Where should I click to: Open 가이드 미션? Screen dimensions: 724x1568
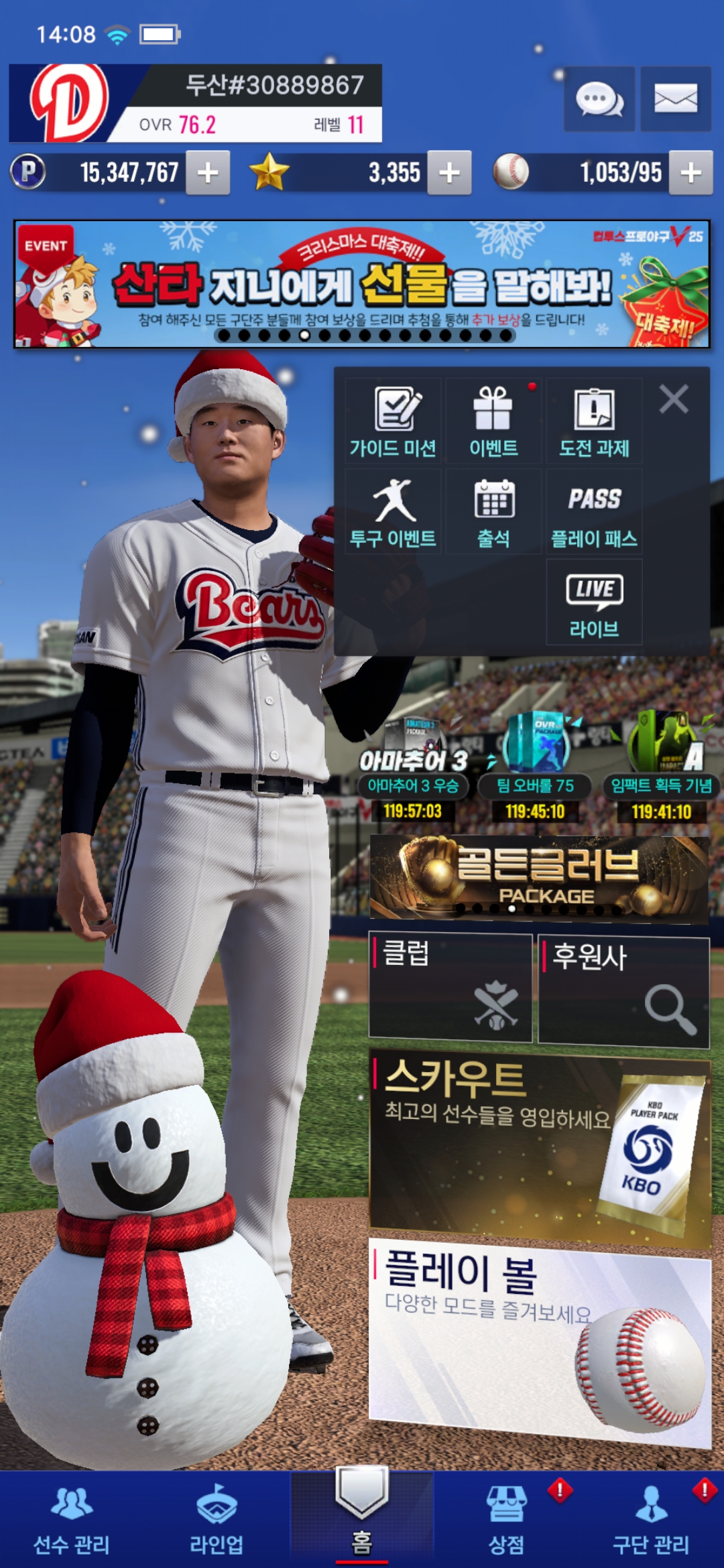(x=393, y=421)
